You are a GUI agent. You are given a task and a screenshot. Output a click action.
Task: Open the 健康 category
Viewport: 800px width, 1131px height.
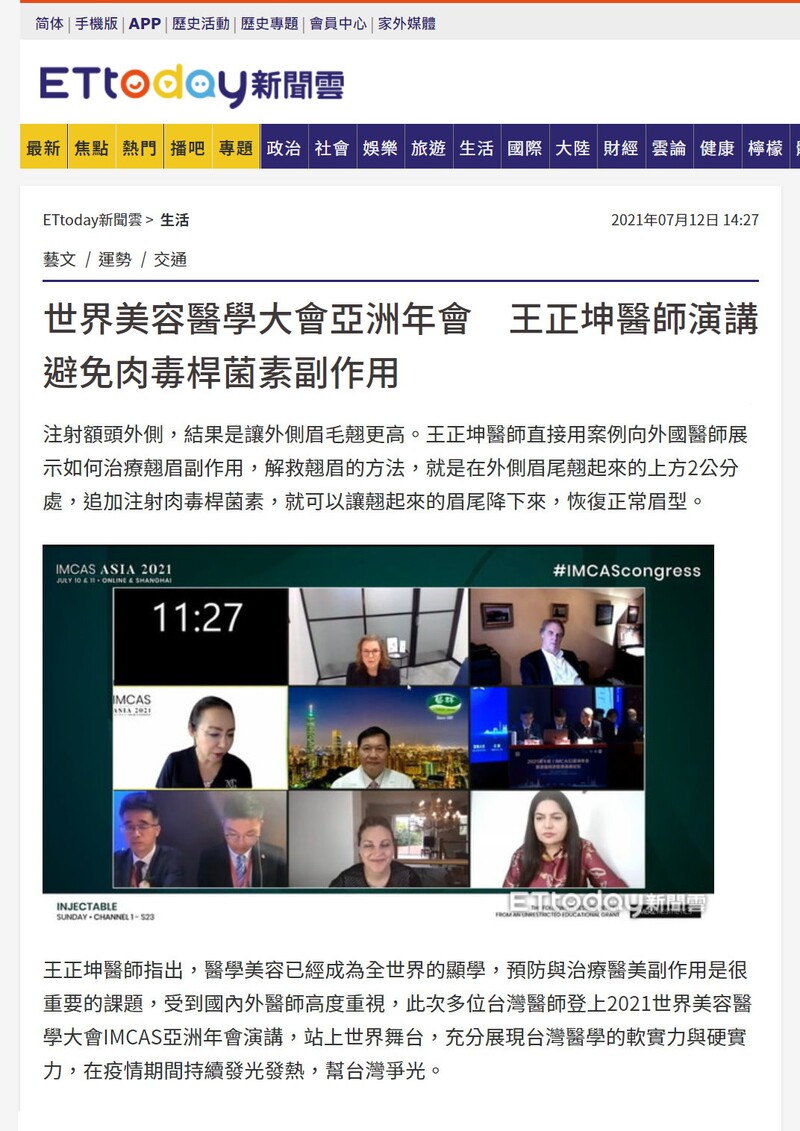(x=717, y=148)
